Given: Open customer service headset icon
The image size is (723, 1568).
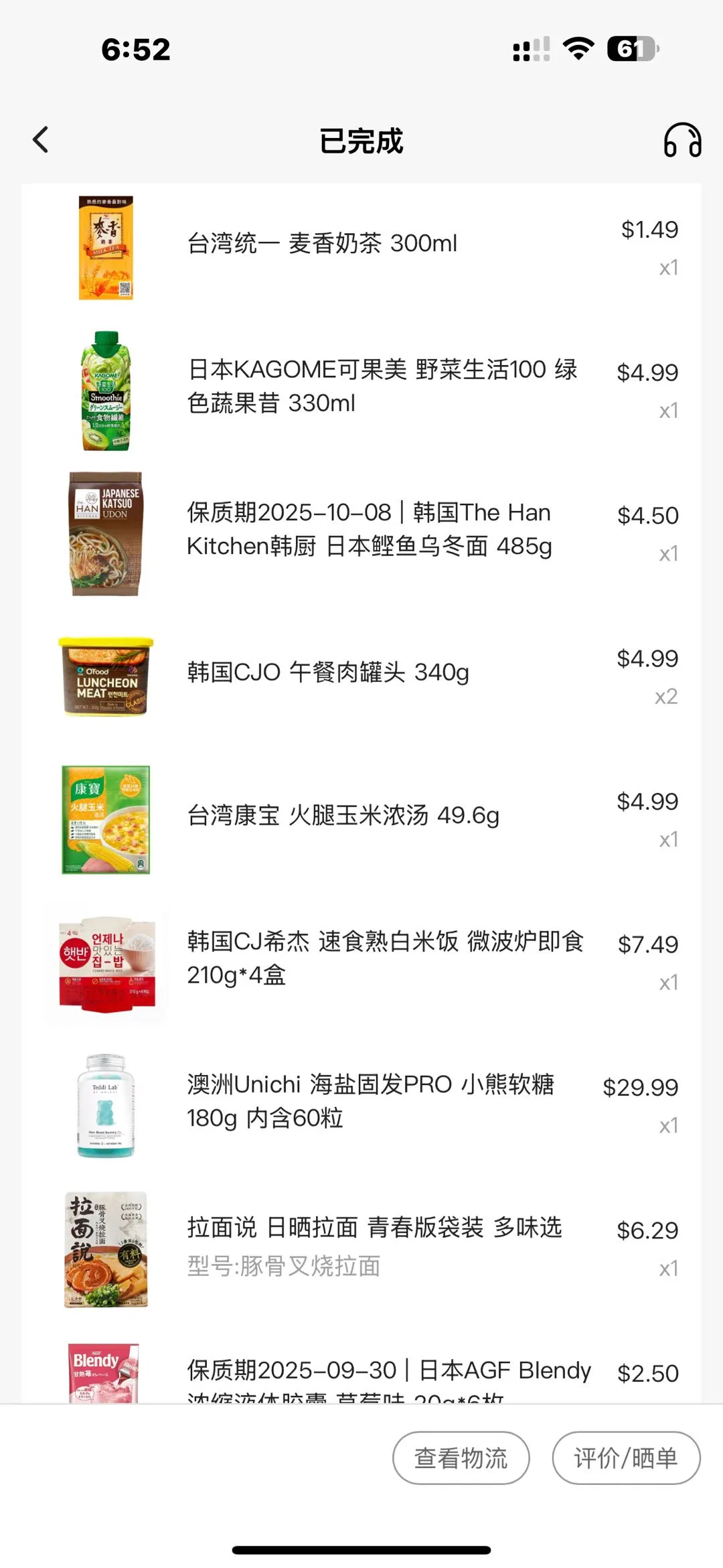Looking at the screenshot, I should coord(682,141).
